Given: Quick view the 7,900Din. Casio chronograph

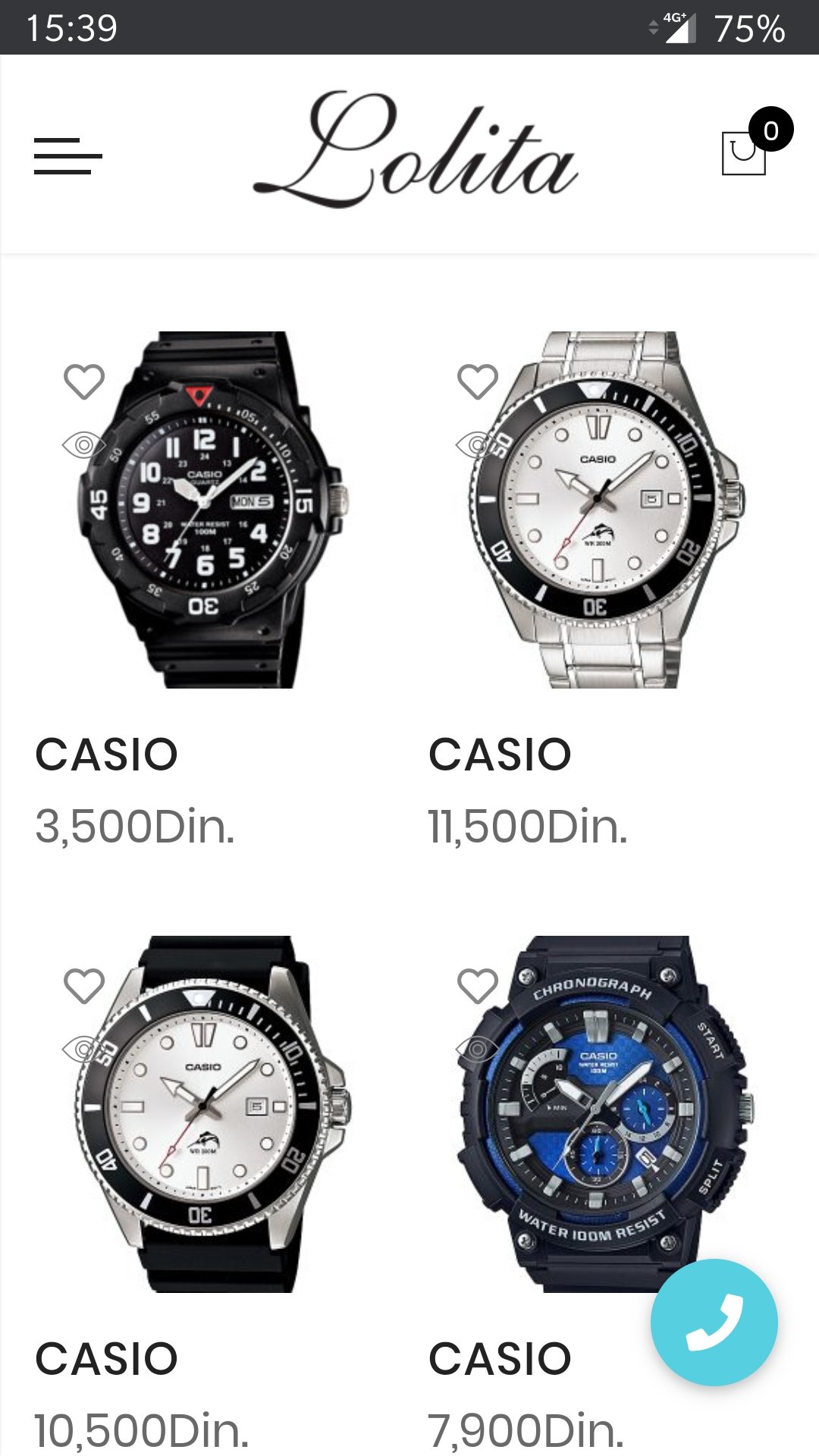Looking at the screenshot, I should pyautogui.click(x=477, y=1050).
